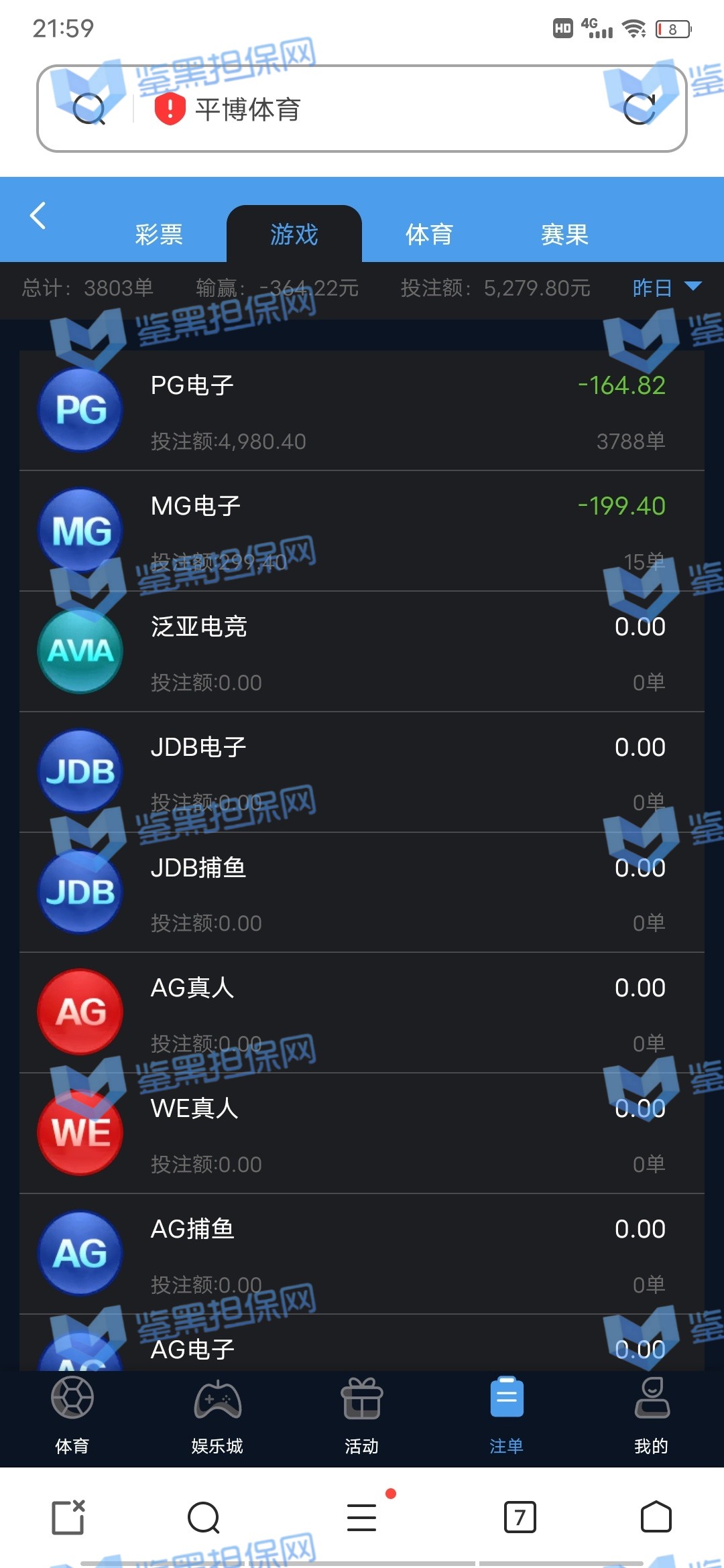724x1568 pixels.
Task: Expand the 昨日 date filter dropdown
Action: [666, 288]
